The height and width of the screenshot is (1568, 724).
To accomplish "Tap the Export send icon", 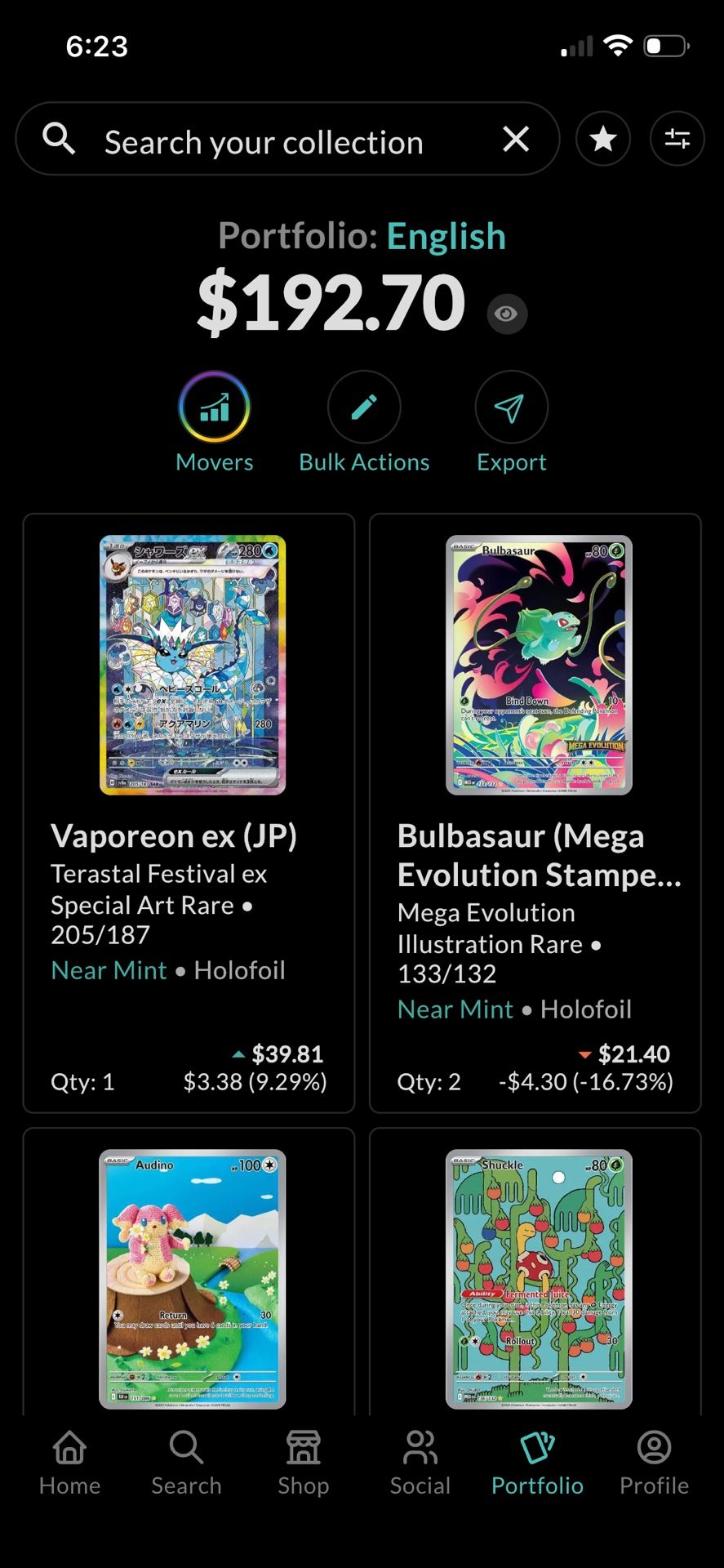I will (x=511, y=406).
